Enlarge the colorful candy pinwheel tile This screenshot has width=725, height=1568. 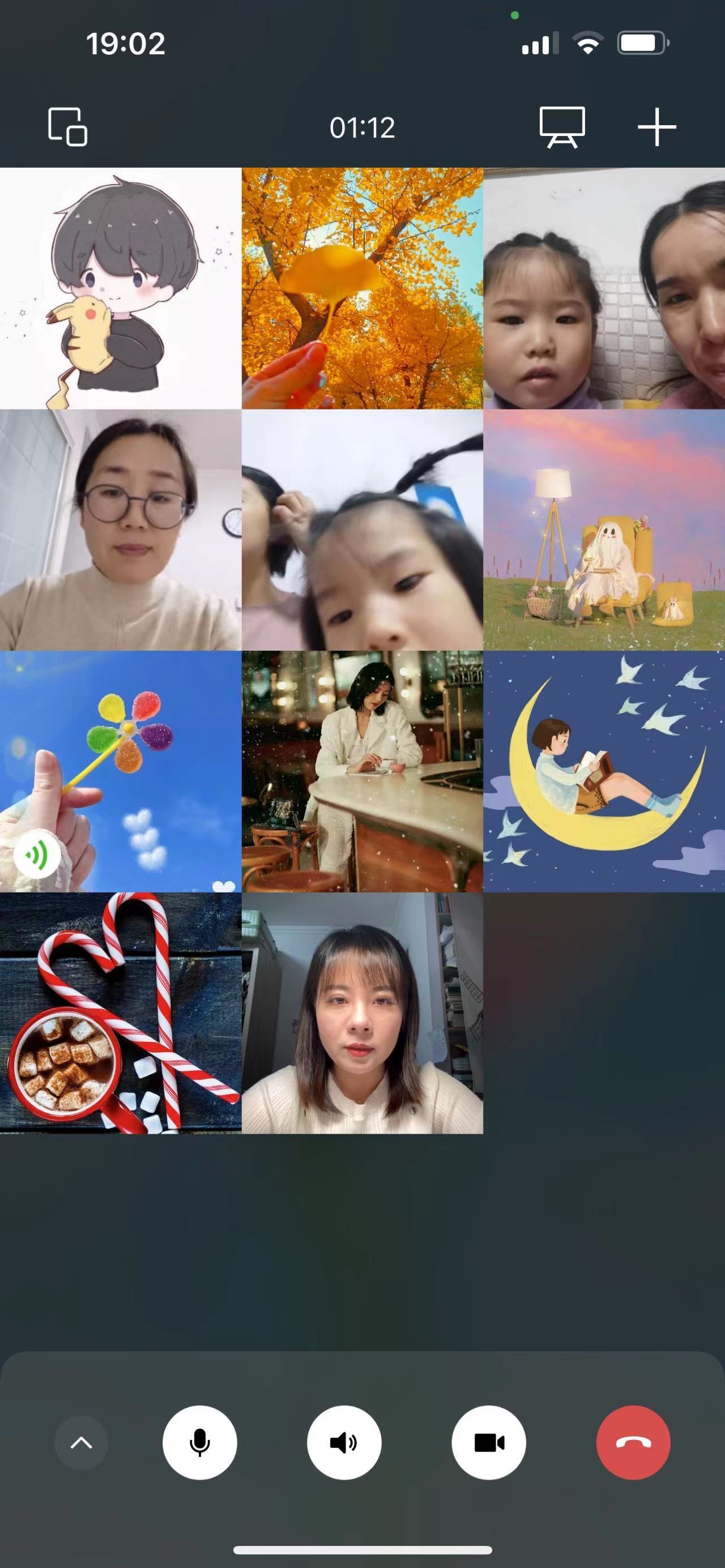click(x=121, y=771)
